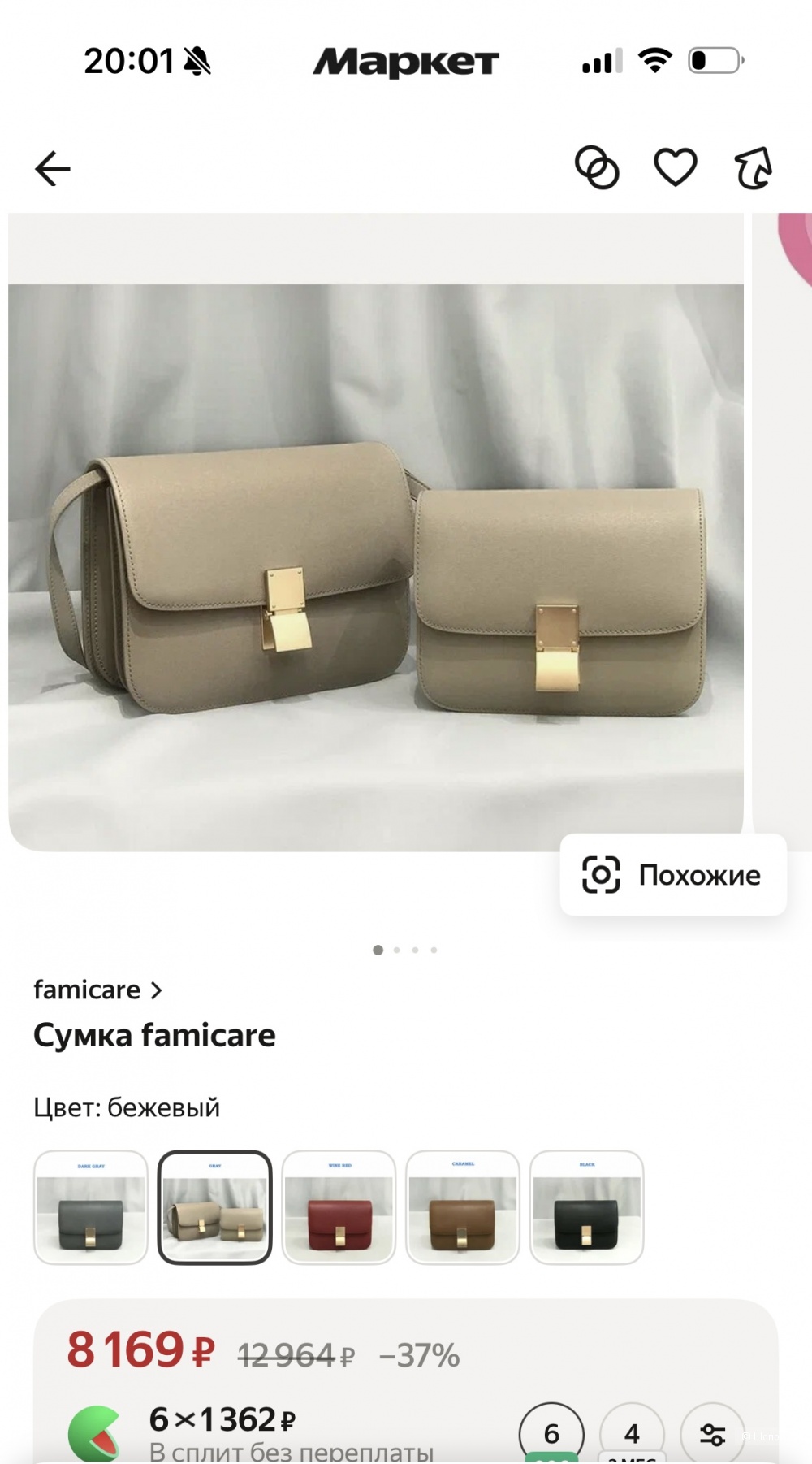Choose the 6-payment split option
The width and height of the screenshot is (812, 1464).
(x=551, y=1433)
